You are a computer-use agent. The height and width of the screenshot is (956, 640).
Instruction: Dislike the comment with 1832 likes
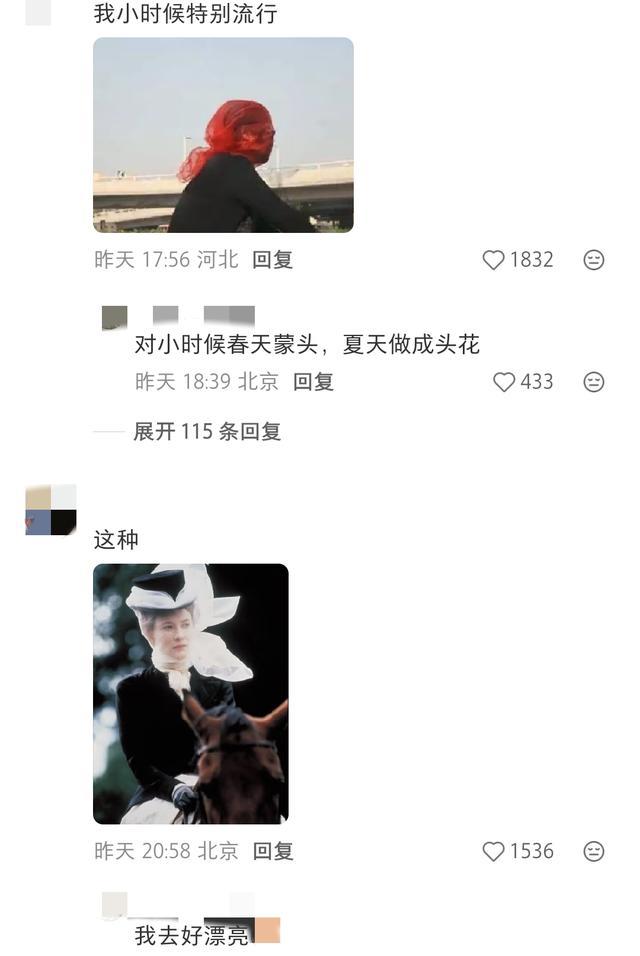click(594, 260)
